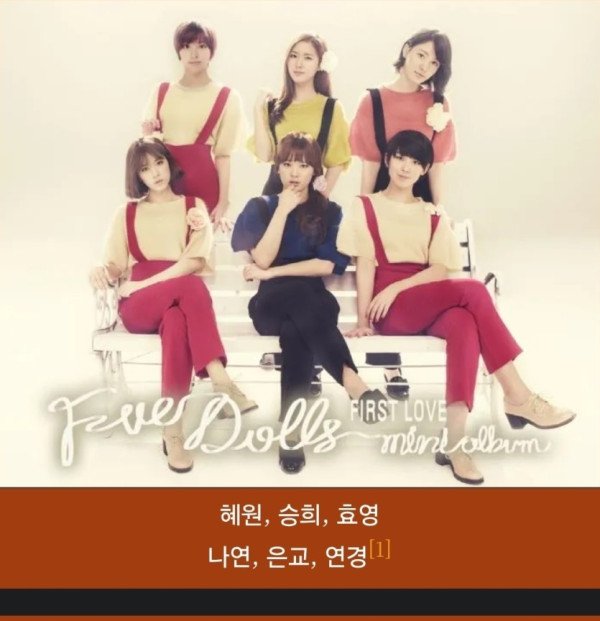This screenshot has width=600, height=621.
Task: Open the Five Dolls album cover image
Action: pos(300,243)
